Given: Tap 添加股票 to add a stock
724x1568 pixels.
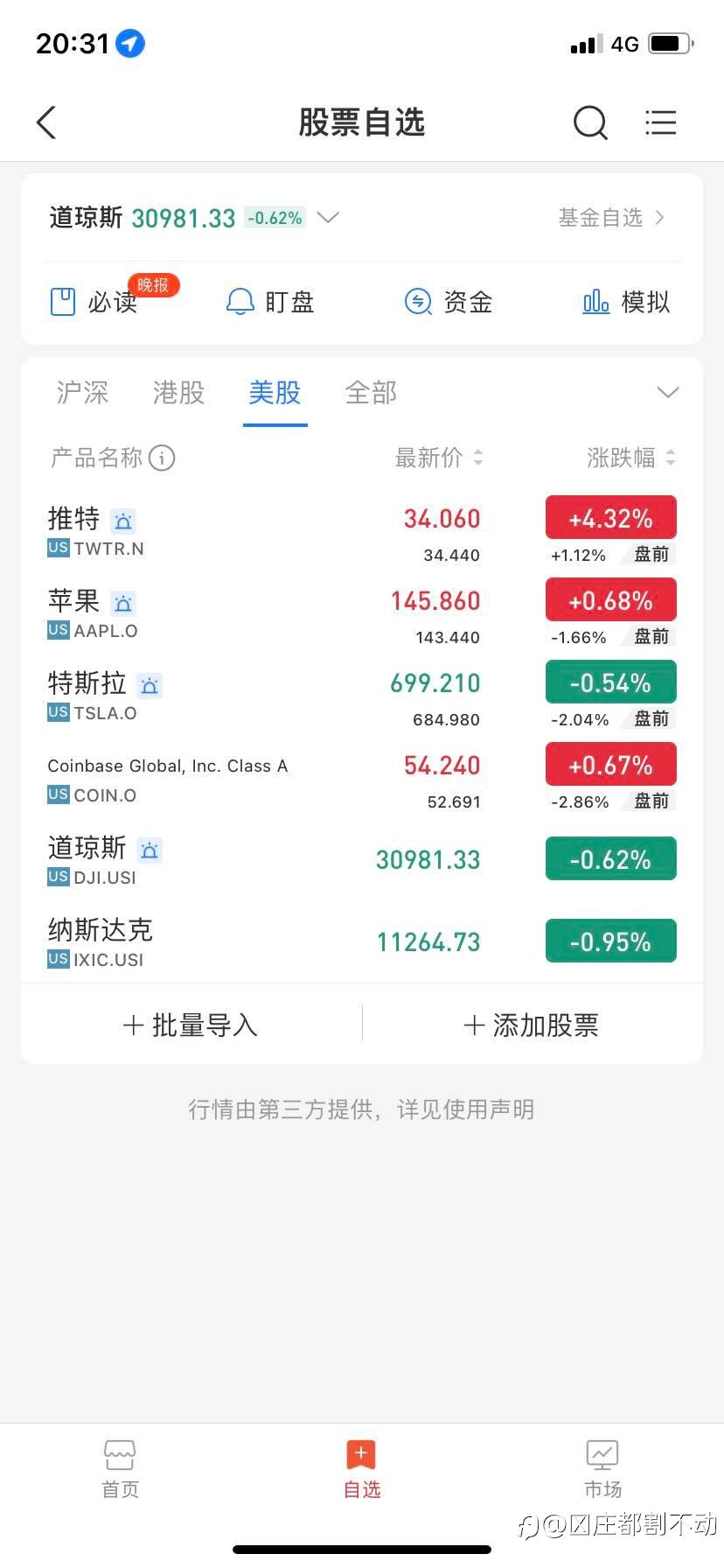Looking at the screenshot, I should 532,1025.
